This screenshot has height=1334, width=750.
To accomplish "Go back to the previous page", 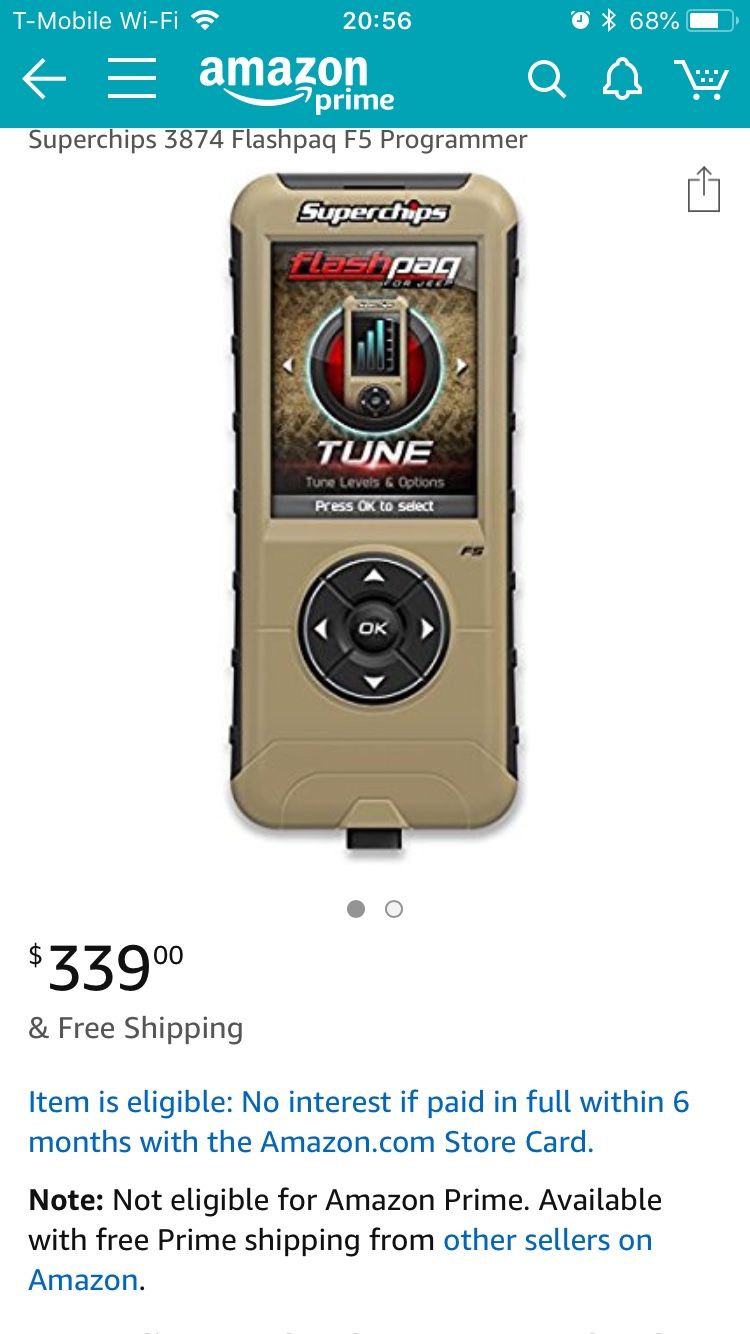I will (44, 80).
